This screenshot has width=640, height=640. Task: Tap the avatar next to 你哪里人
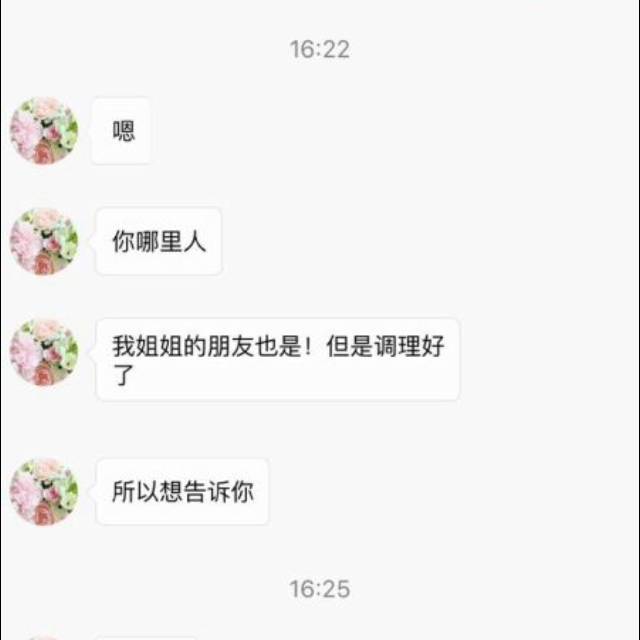[44, 242]
